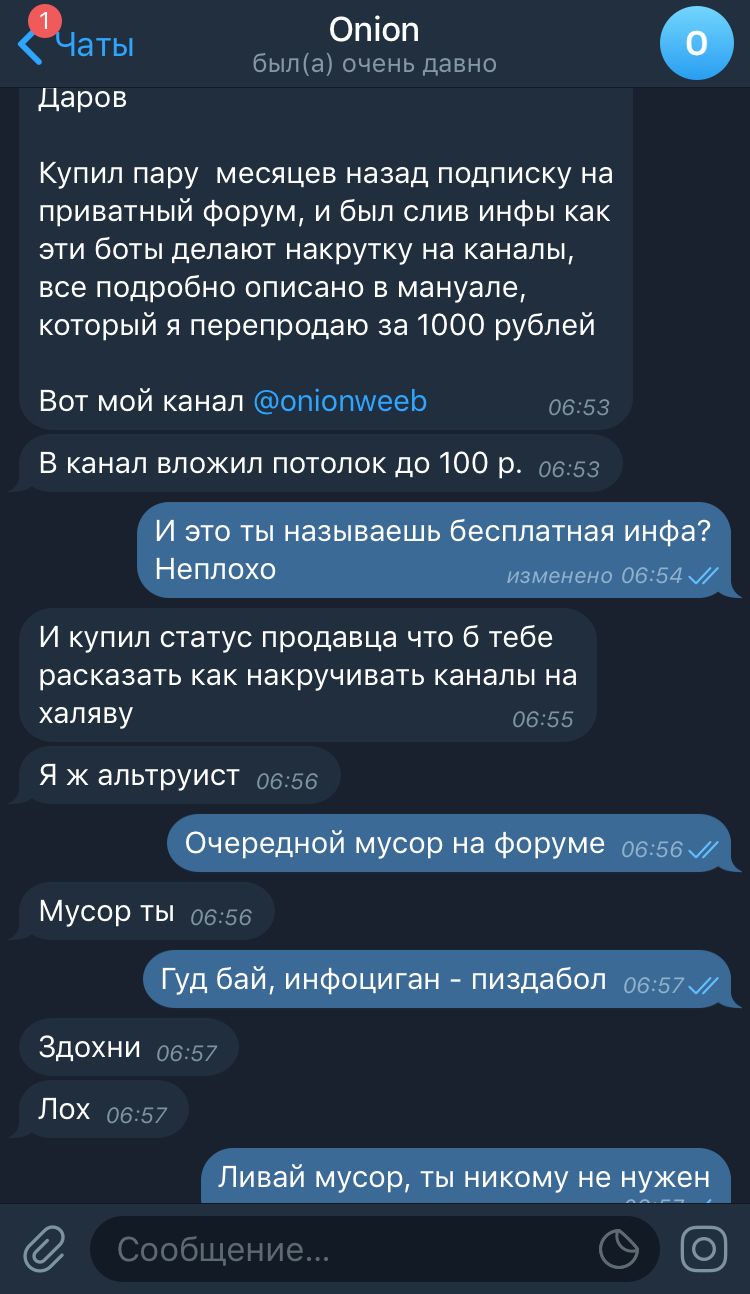The width and height of the screenshot is (750, 1294).
Task: Open the @onionweeb channel link
Action: coord(340,401)
